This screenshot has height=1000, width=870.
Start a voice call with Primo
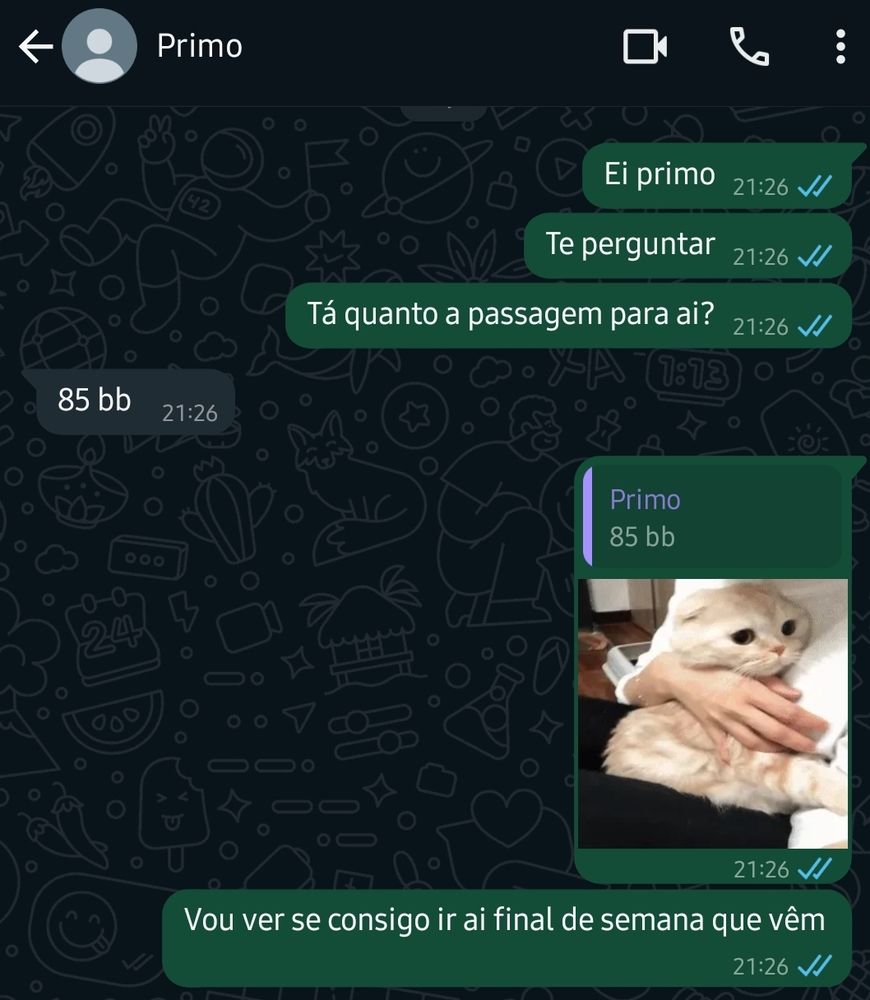[x=748, y=46]
